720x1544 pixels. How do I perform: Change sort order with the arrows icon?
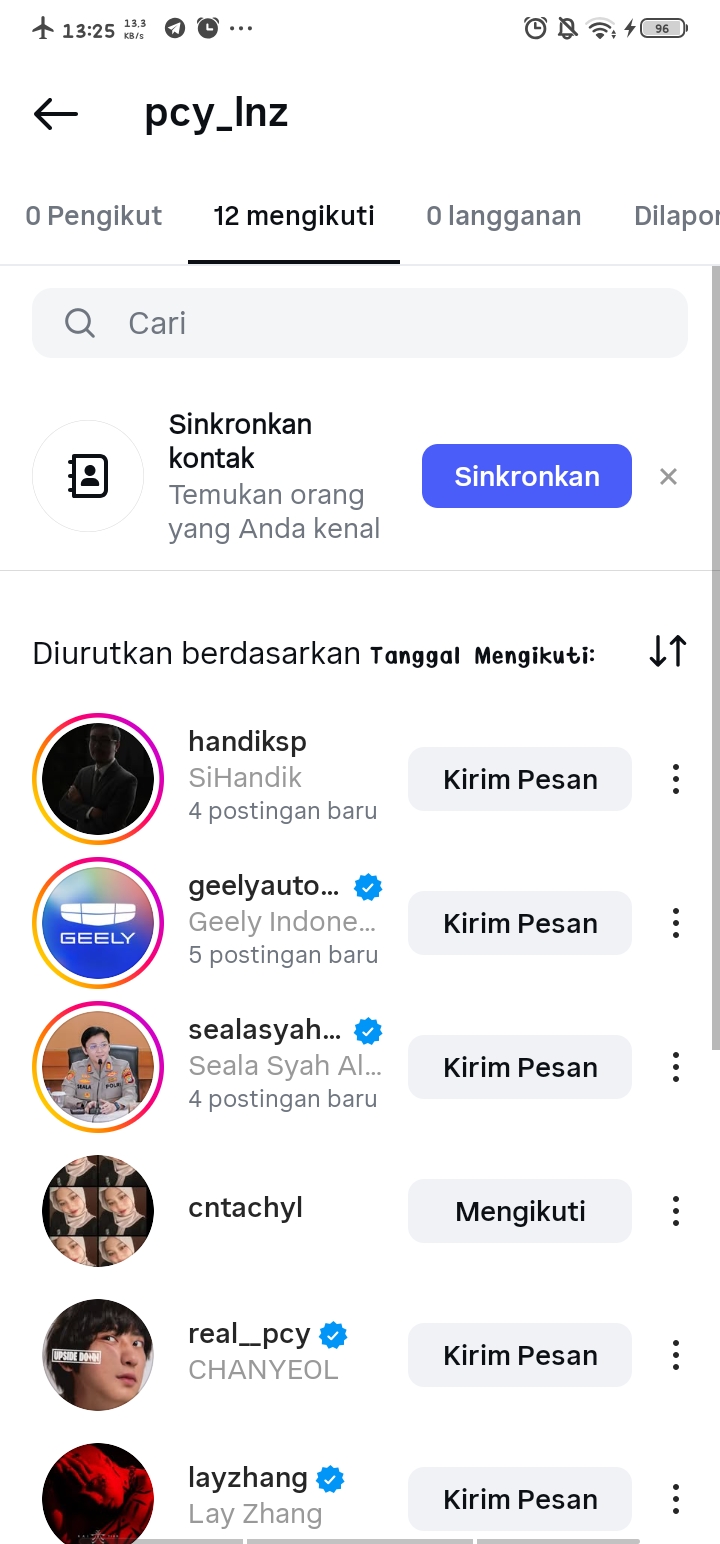667,651
